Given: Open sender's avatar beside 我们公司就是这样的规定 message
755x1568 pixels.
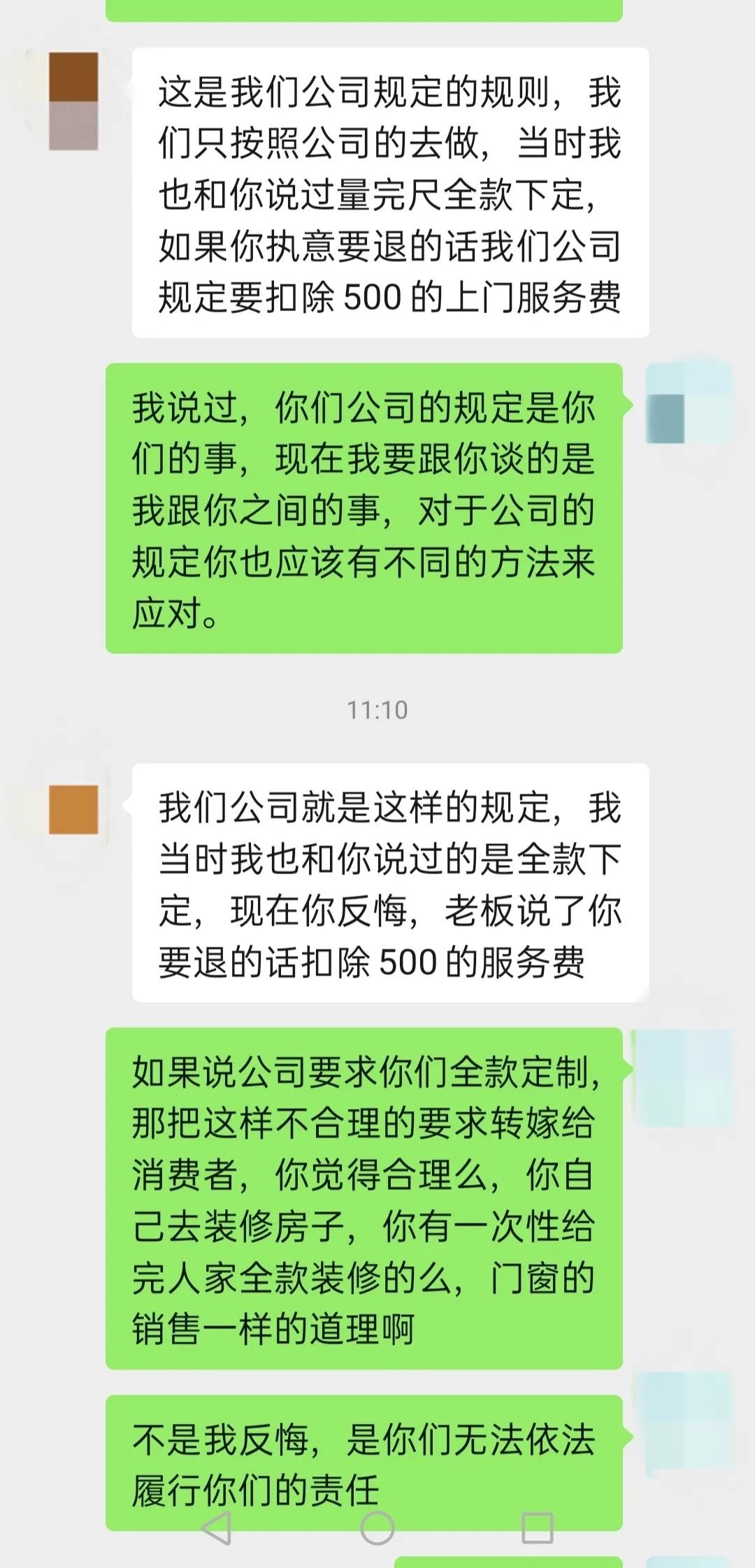Looking at the screenshot, I should tap(73, 809).
